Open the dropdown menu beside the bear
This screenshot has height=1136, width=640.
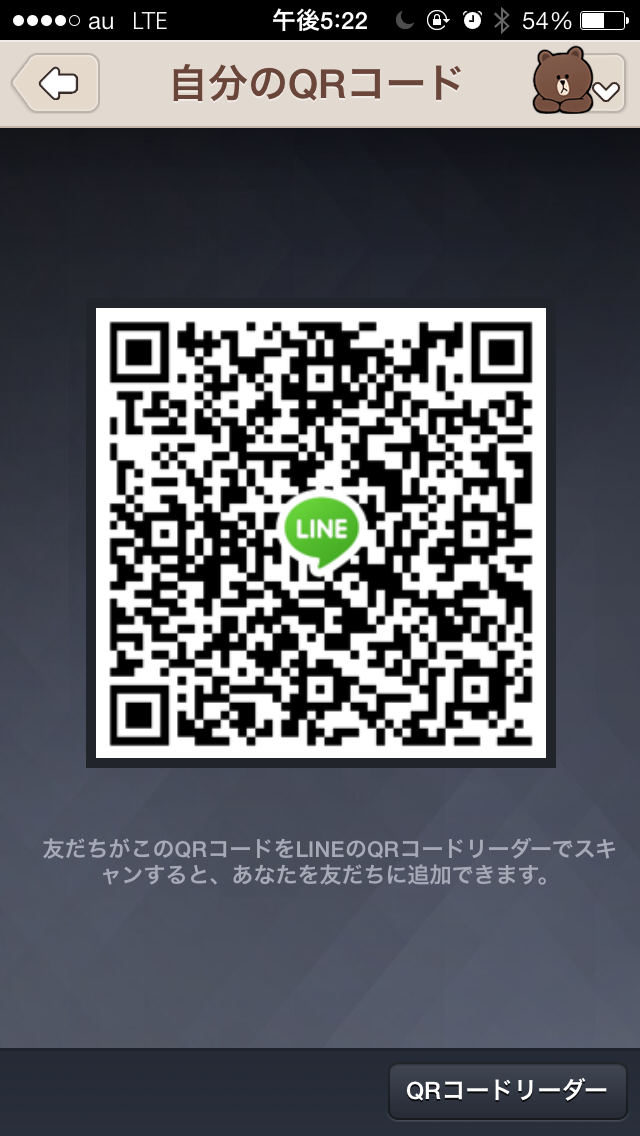pyautogui.click(x=606, y=91)
